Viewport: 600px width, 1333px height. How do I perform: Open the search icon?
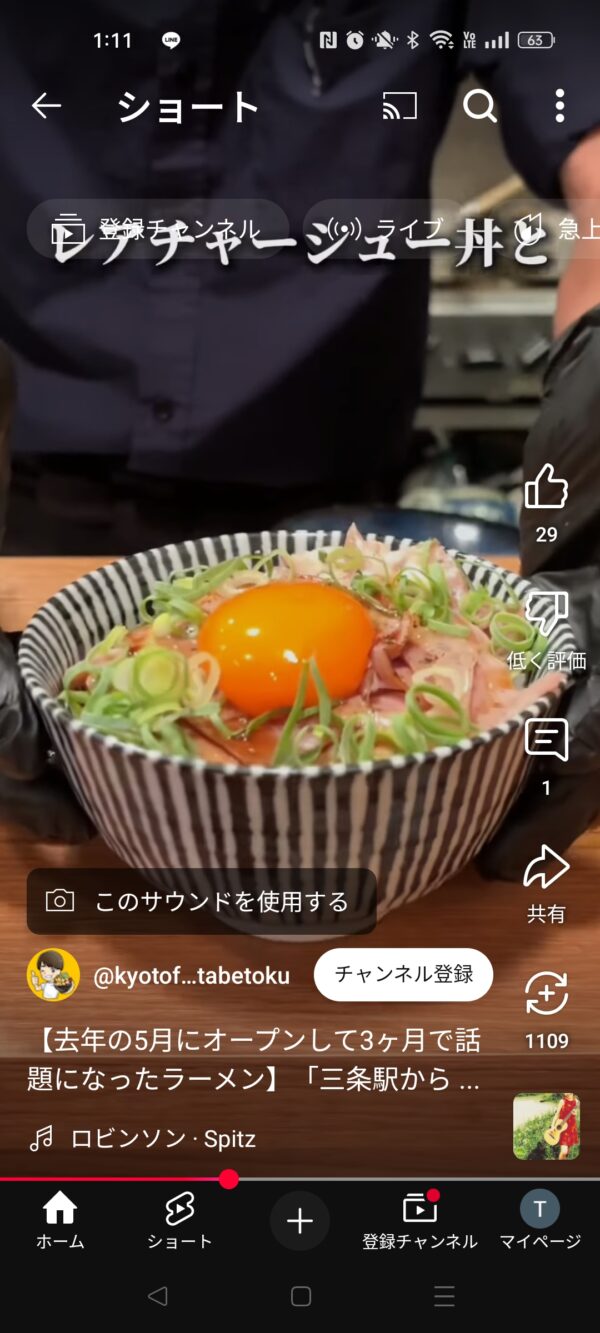tap(480, 105)
